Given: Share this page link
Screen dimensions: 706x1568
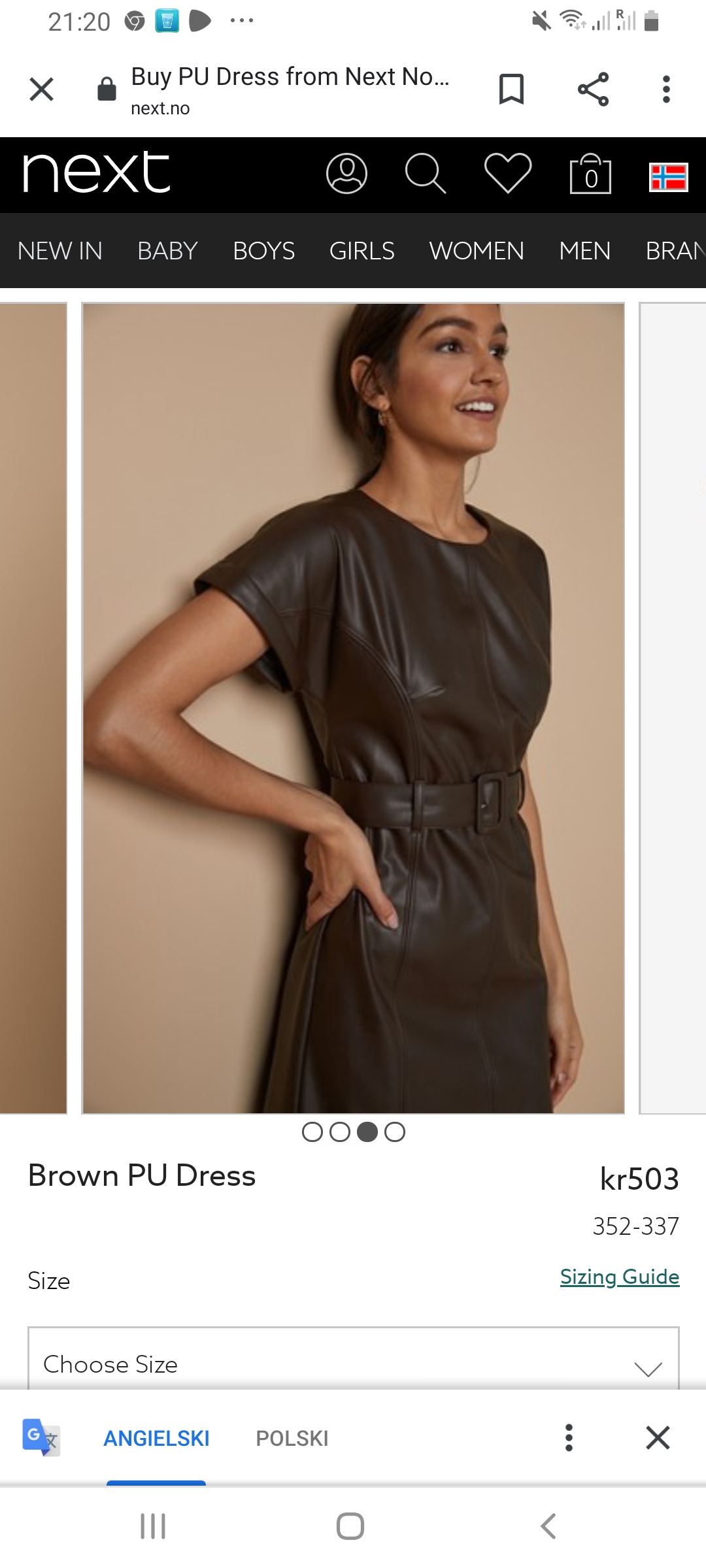Looking at the screenshot, I should click(x=593, y=90).
